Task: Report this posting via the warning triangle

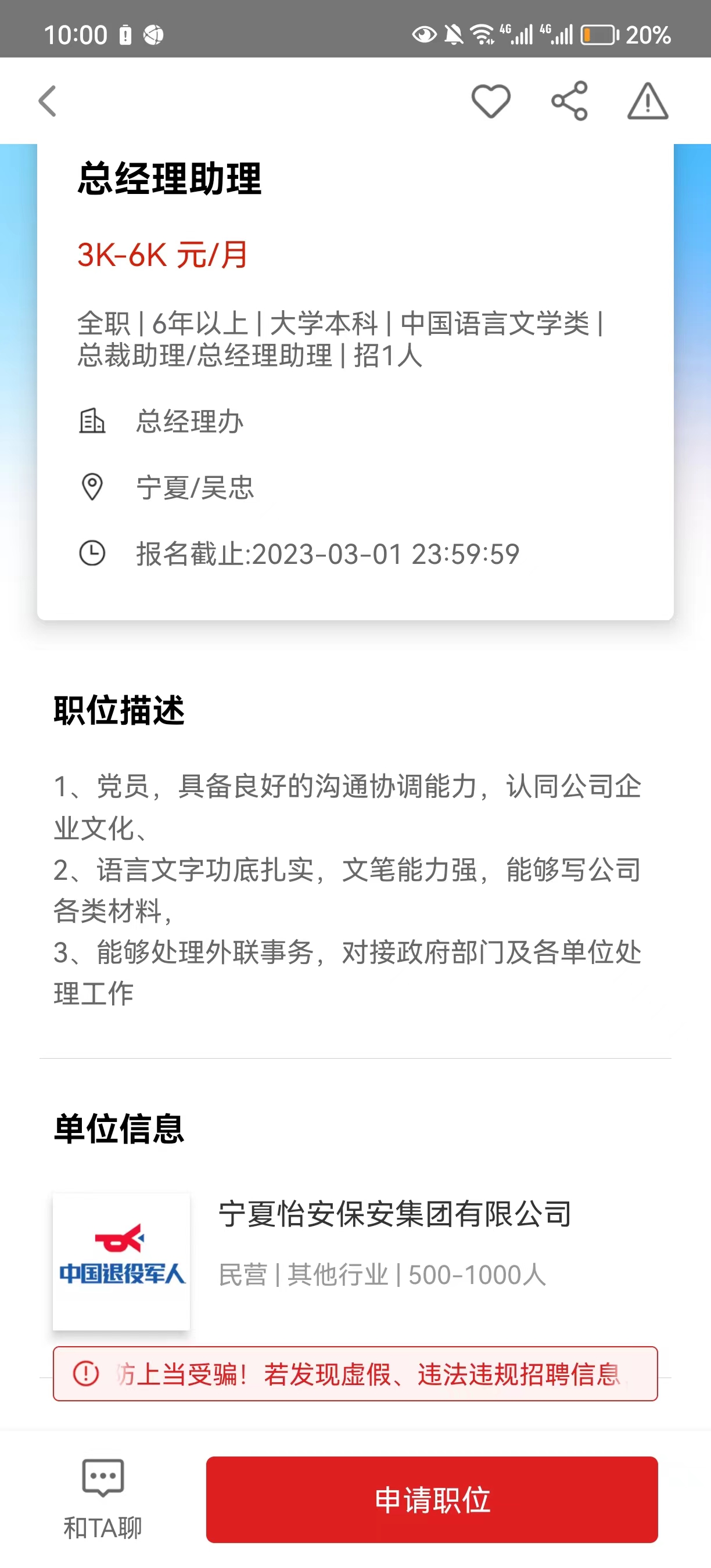Action: tap(648, 101)
